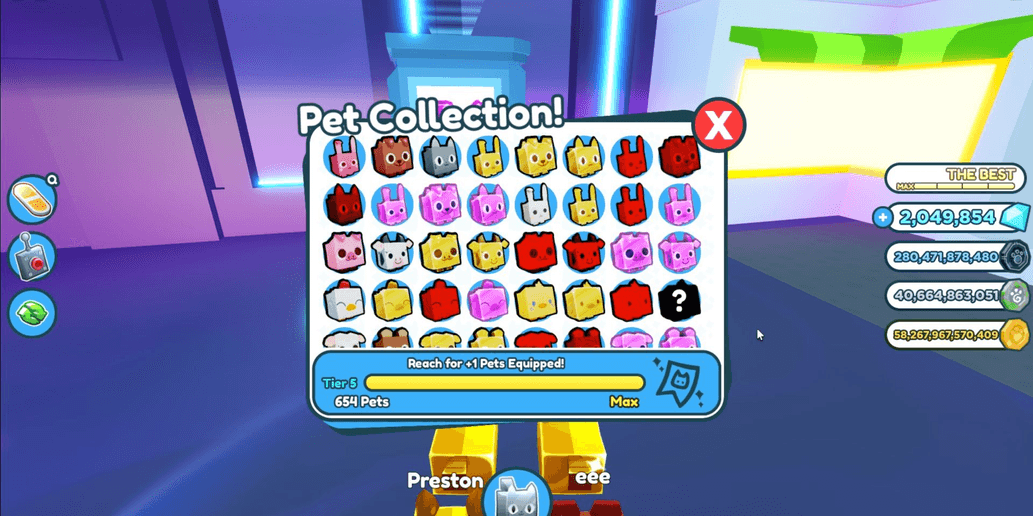
Task: Select the white chicken pet tile
Action: click(x=344, y=300)
